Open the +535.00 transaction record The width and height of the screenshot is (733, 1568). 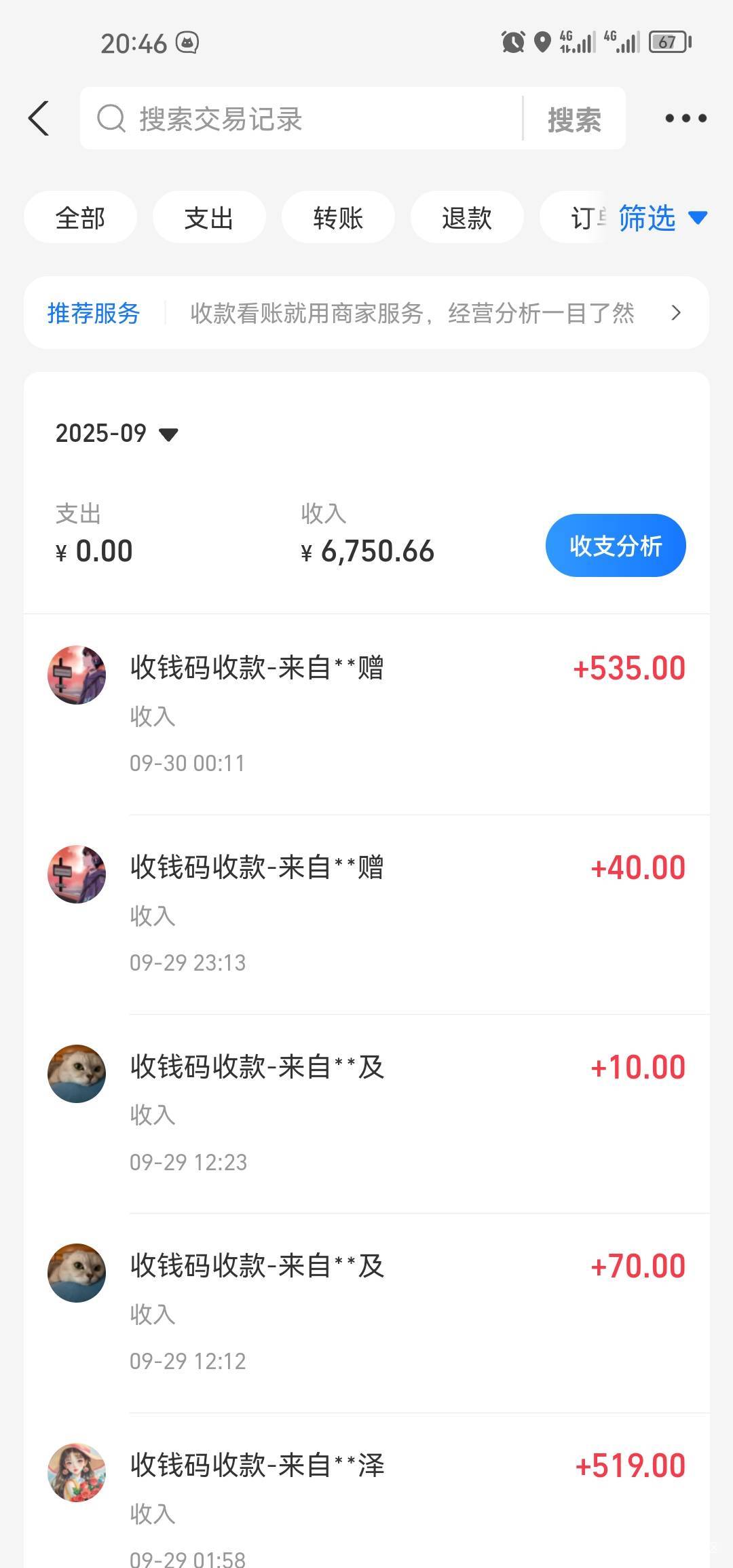coord(366,714)
